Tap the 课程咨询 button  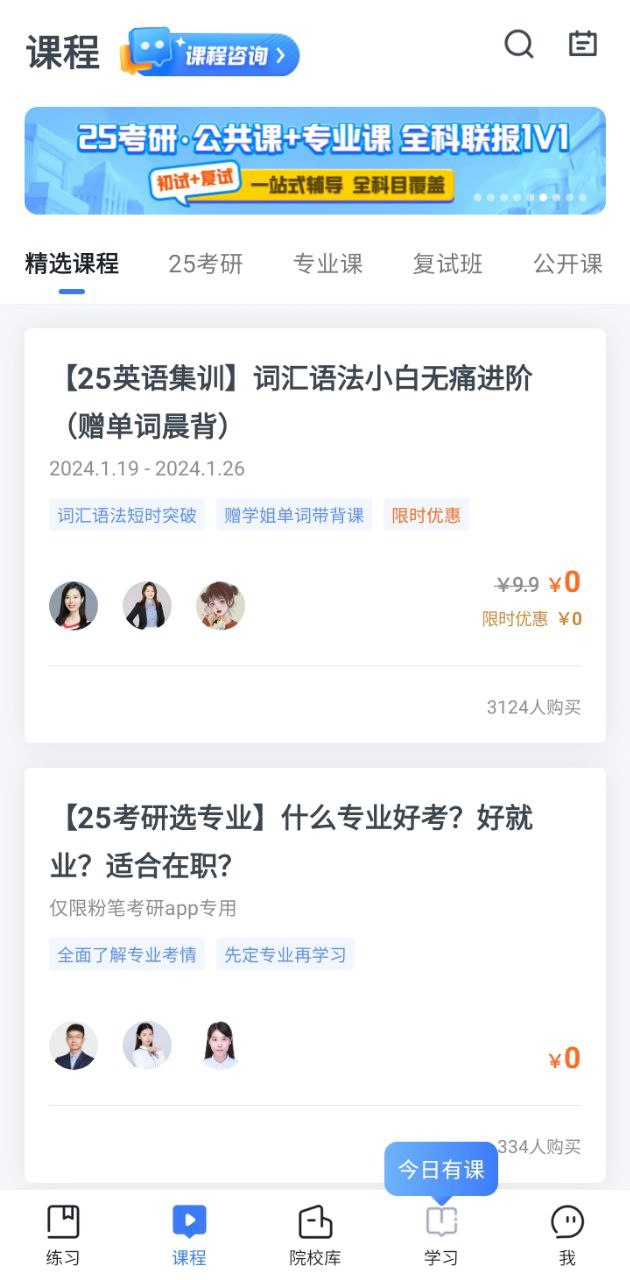(x=211, y=54)
